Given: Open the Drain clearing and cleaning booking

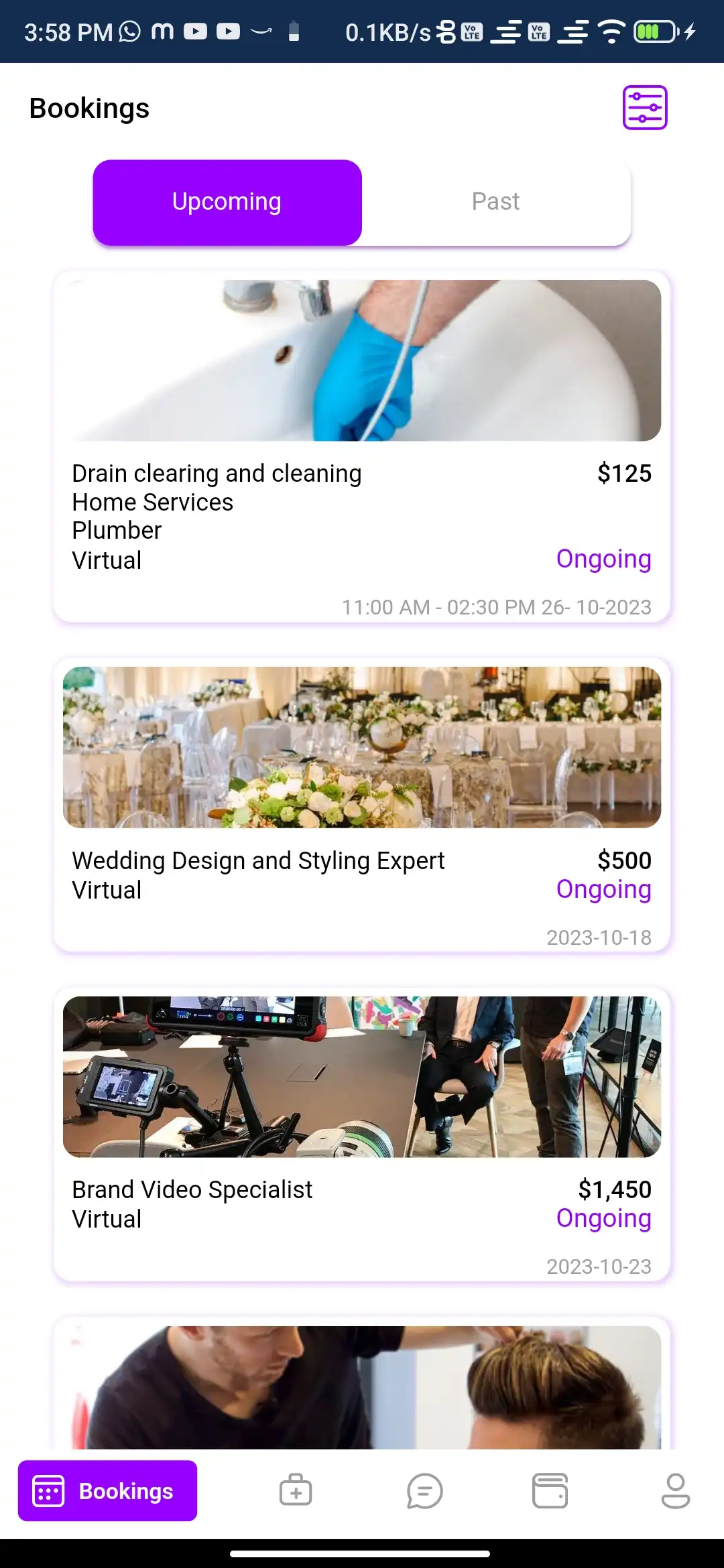Looking at the screenshot, I should (x=217, y=472).
